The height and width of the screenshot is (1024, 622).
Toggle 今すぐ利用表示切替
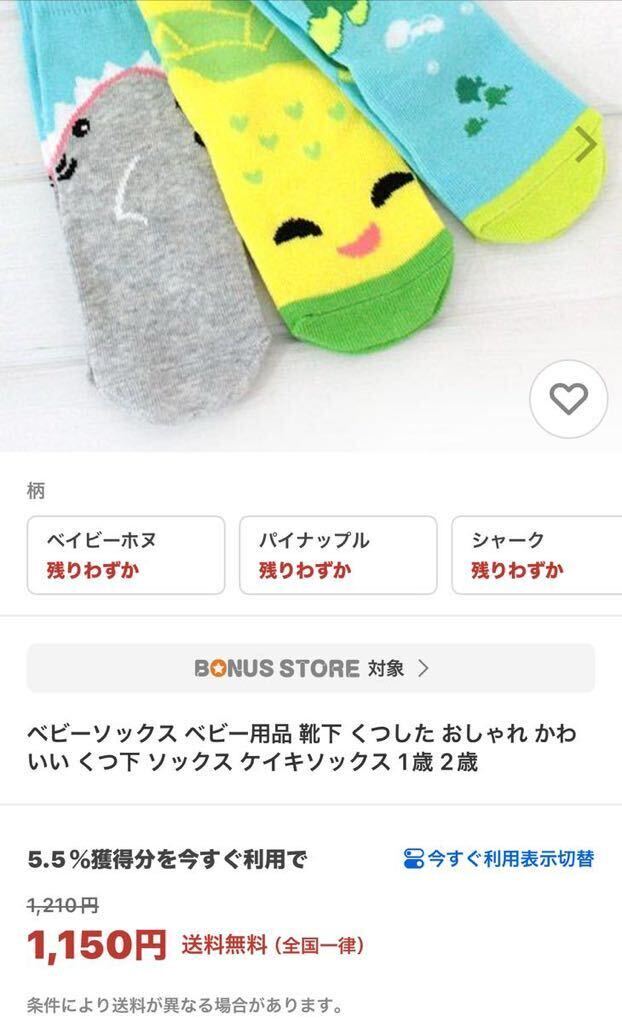499,858
